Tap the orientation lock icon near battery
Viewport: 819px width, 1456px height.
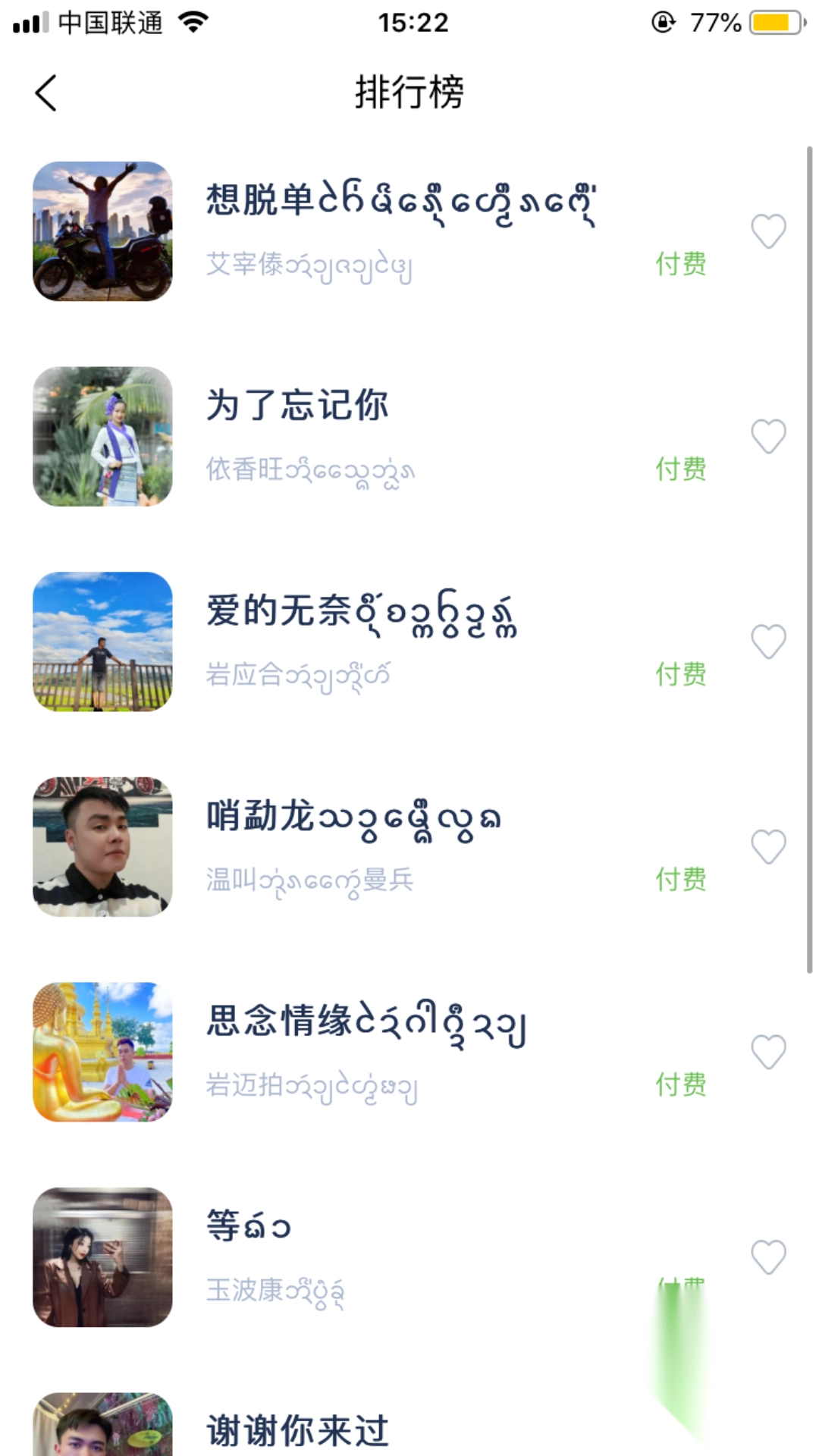[x=662, y=24]
